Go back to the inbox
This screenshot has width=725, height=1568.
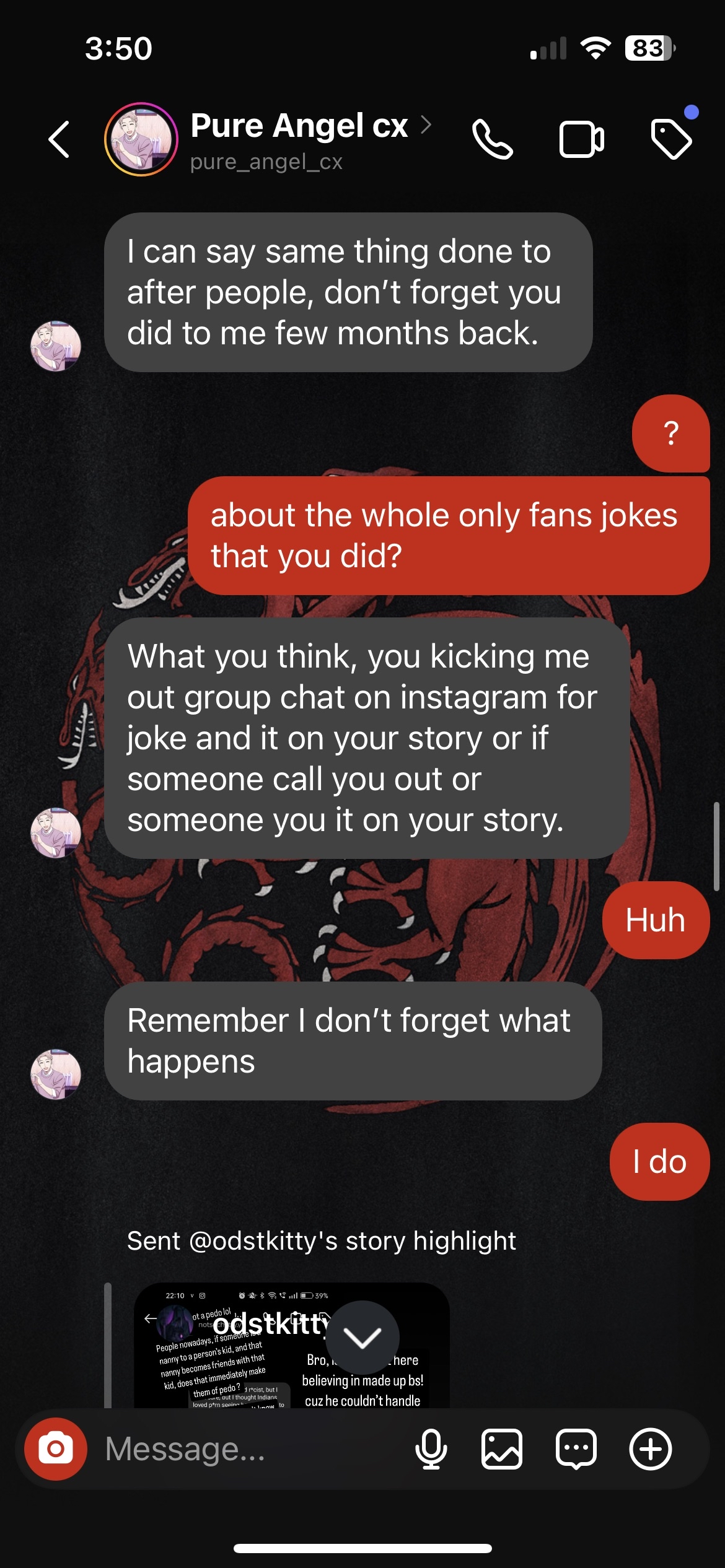[x=59, y=139]
